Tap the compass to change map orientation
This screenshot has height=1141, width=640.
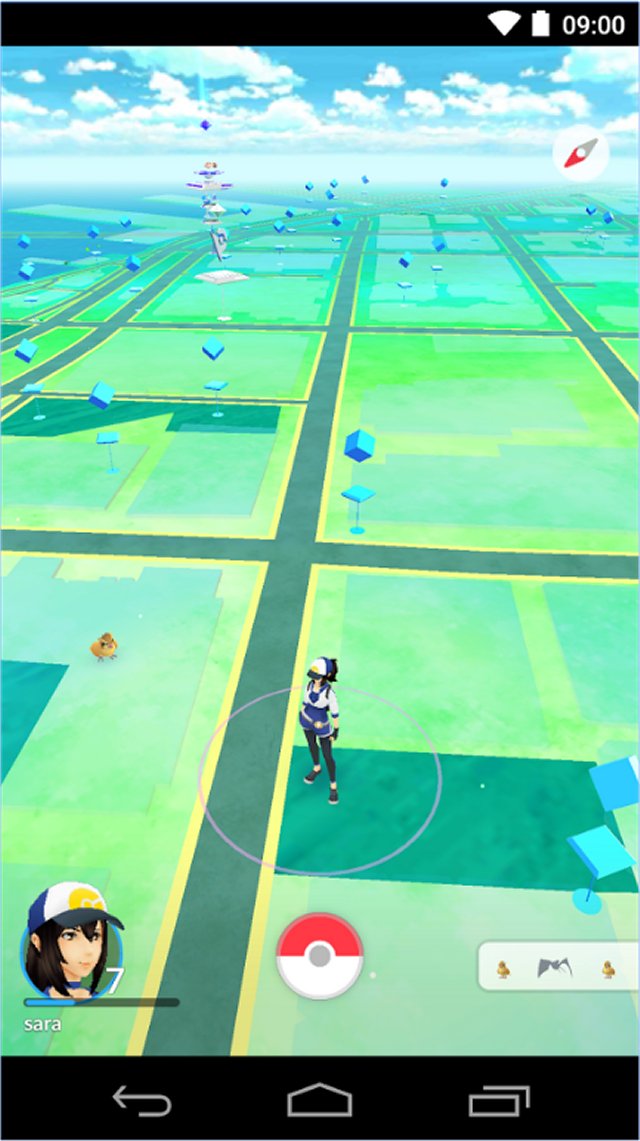pyautogui.click(x=580, y=154)
